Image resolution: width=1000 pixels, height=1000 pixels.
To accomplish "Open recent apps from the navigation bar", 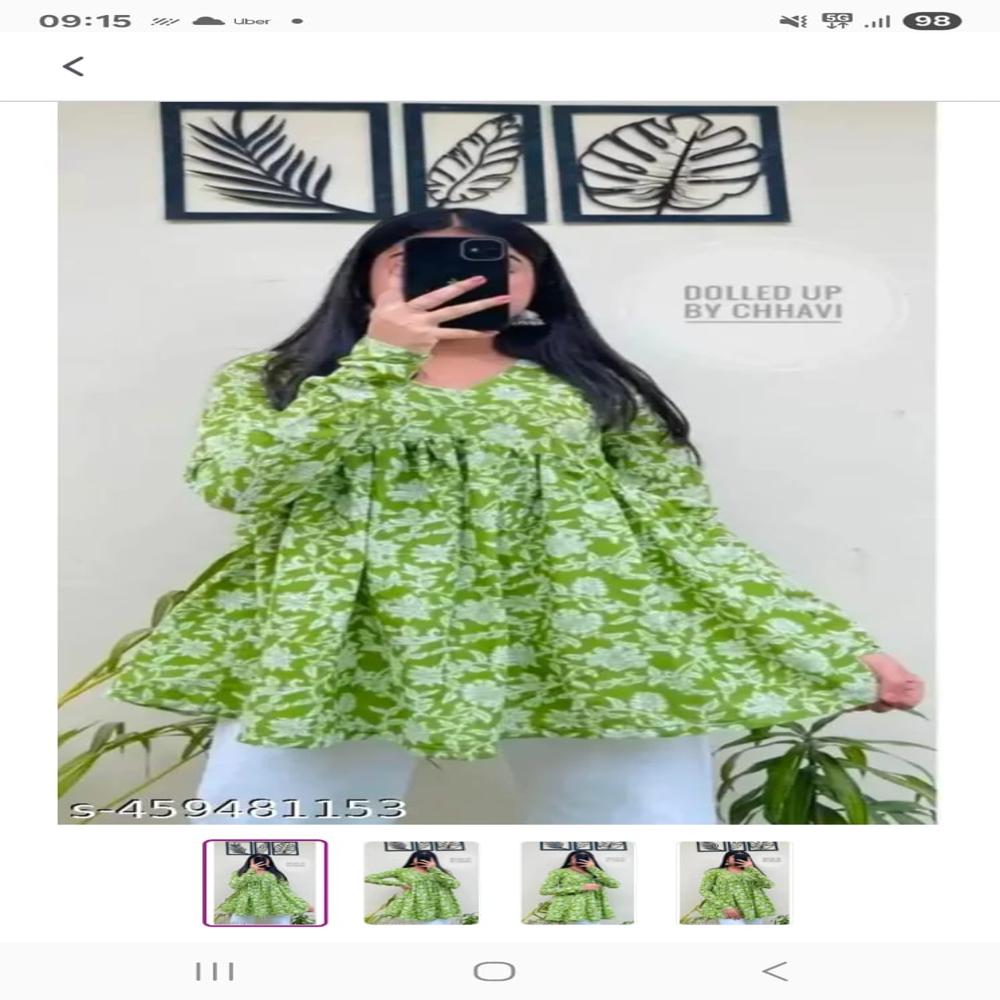I will [x=215, y=971].
